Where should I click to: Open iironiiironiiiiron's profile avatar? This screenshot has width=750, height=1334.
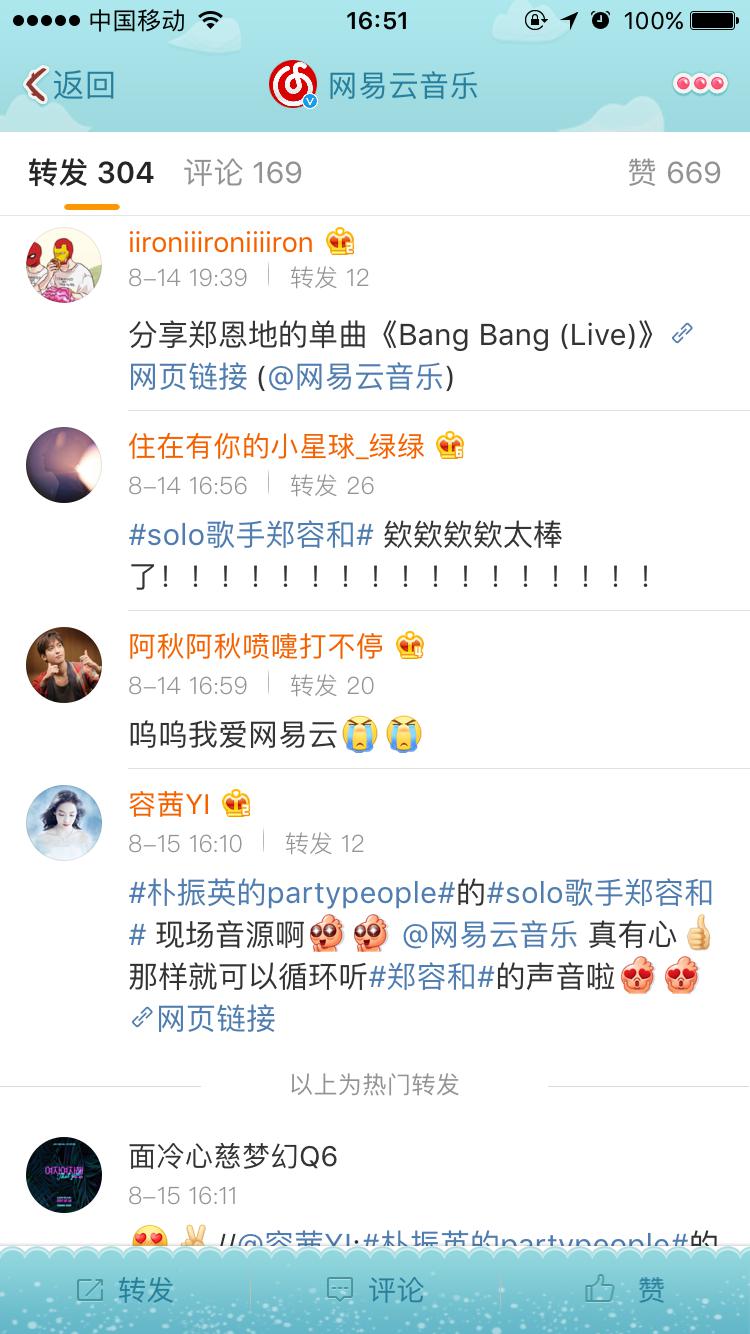[64, 265]
